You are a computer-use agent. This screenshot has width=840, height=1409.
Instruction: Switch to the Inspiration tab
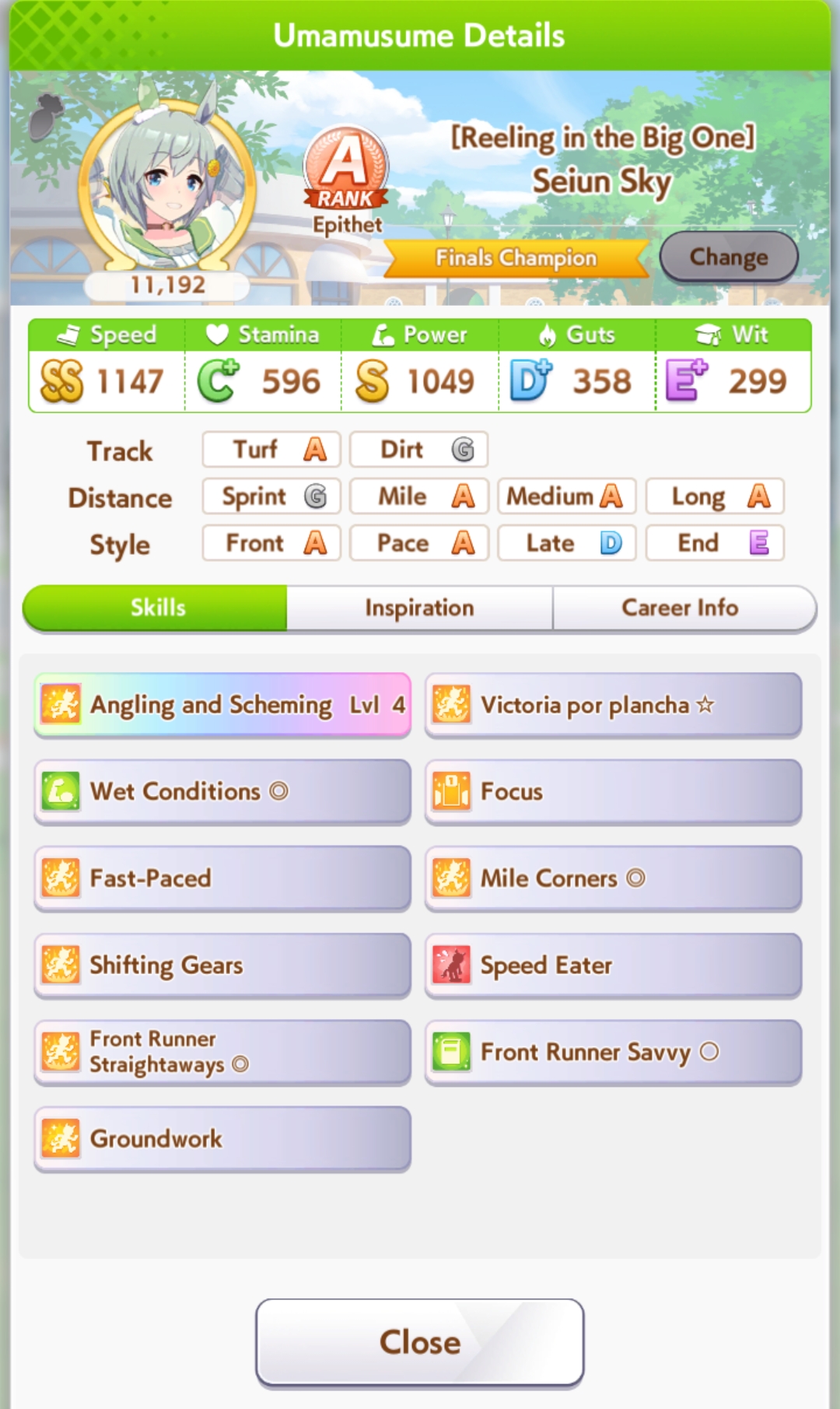point(419,608)
